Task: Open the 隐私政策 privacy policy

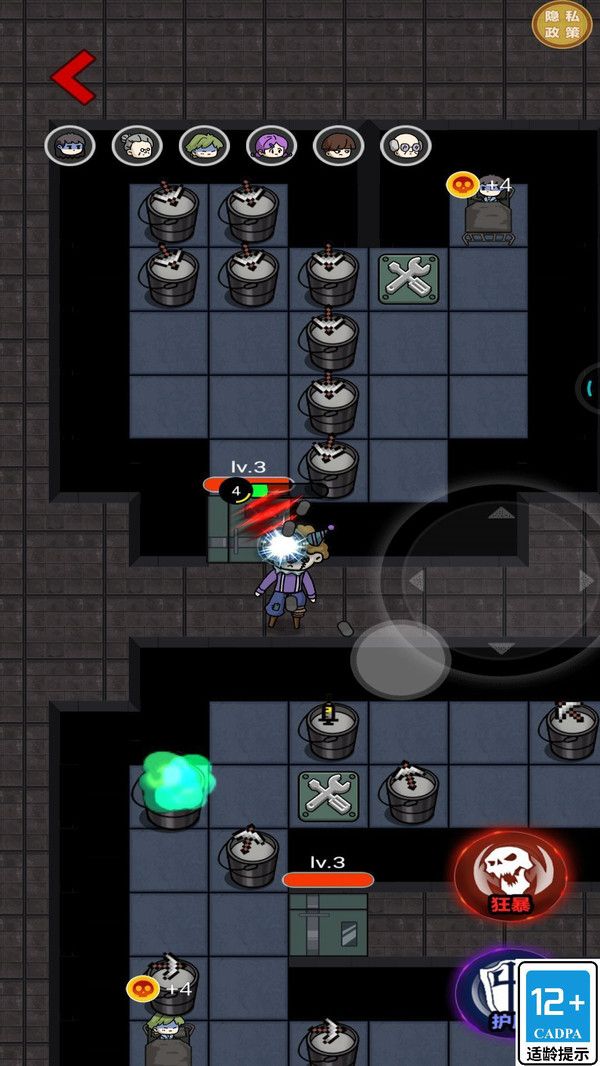Action: coord(562,23)
